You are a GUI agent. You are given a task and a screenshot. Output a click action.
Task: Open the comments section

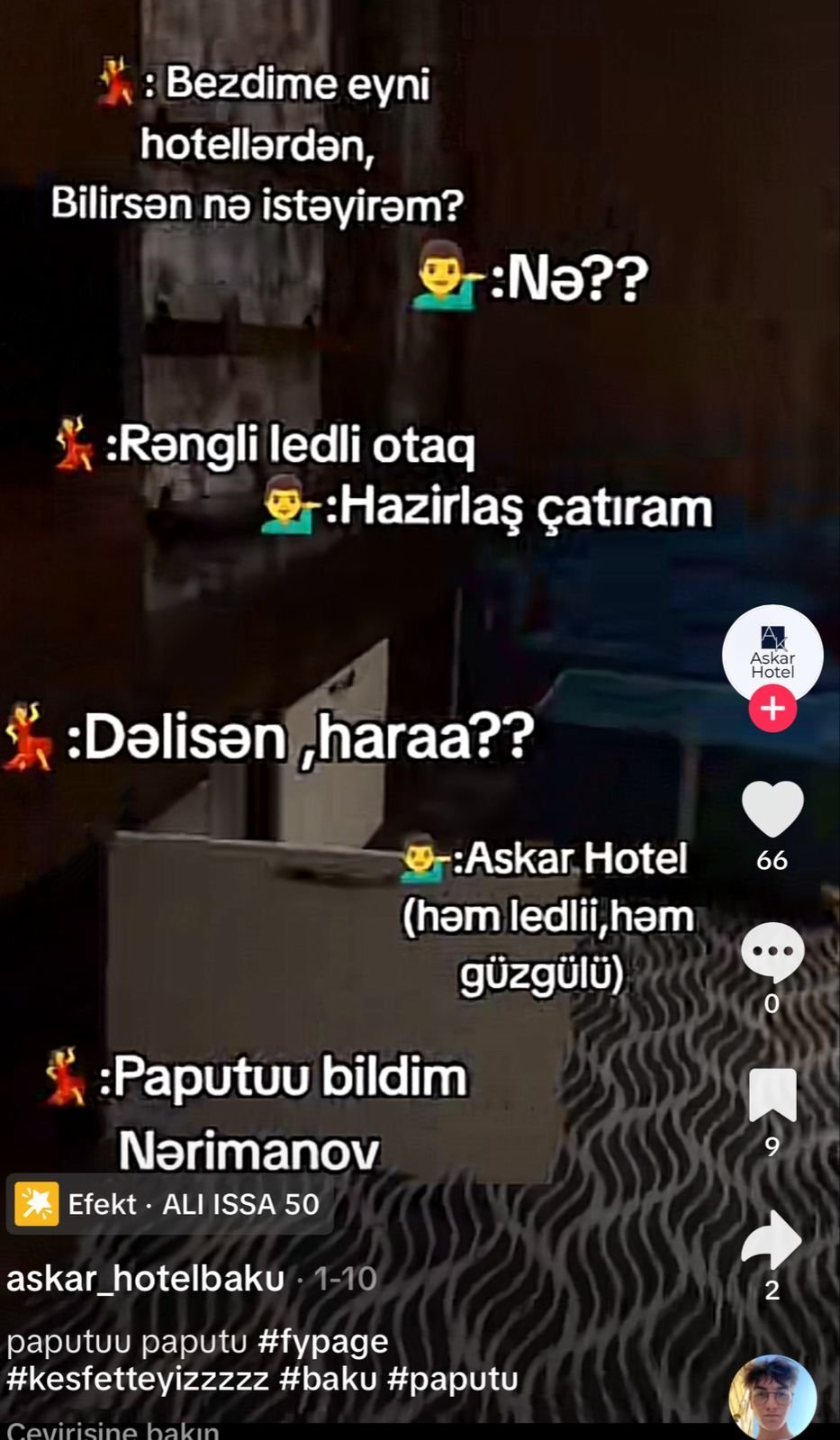[x=772, y=952]
